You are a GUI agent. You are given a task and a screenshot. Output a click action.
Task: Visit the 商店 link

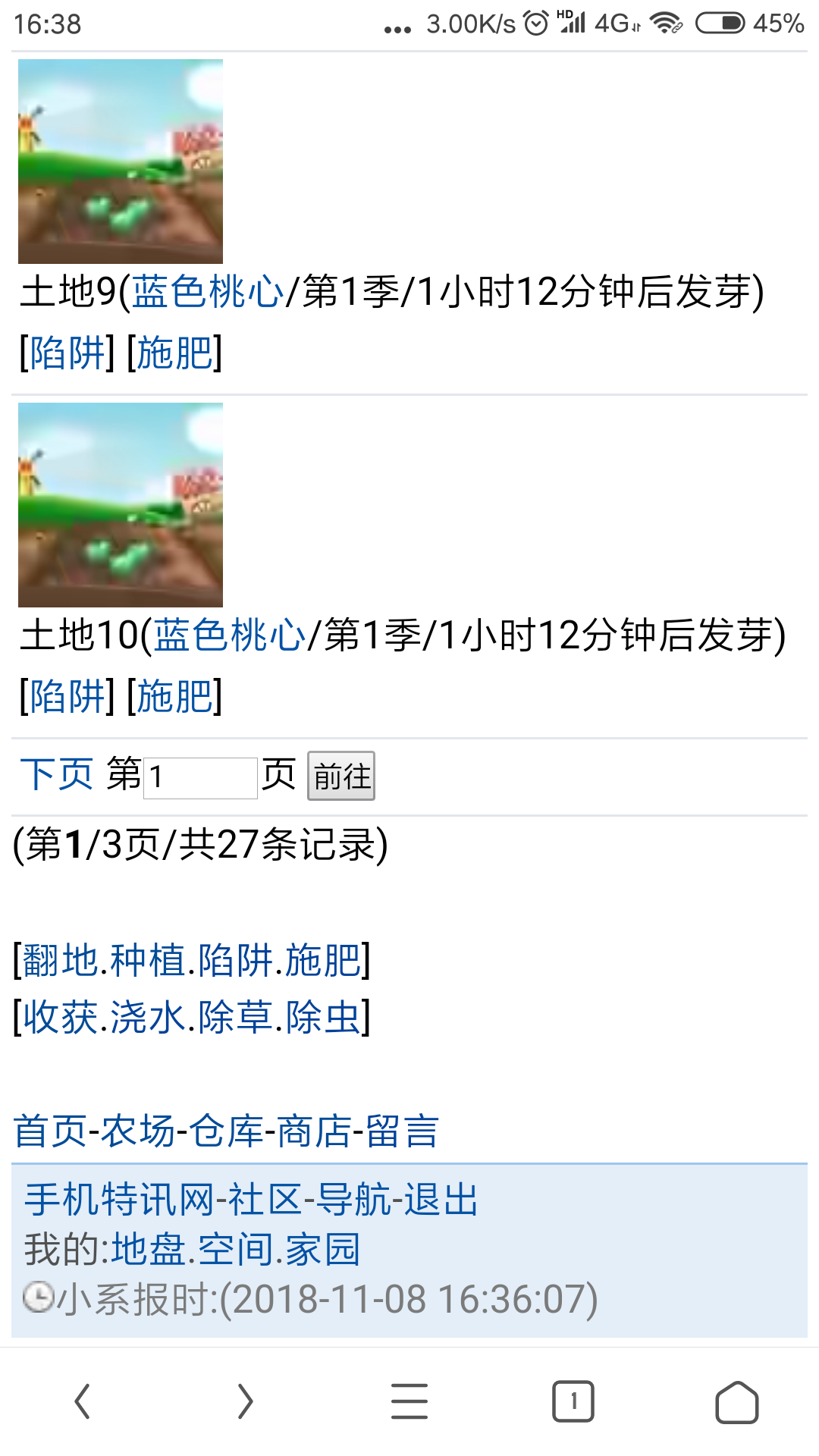(314, 1131)
